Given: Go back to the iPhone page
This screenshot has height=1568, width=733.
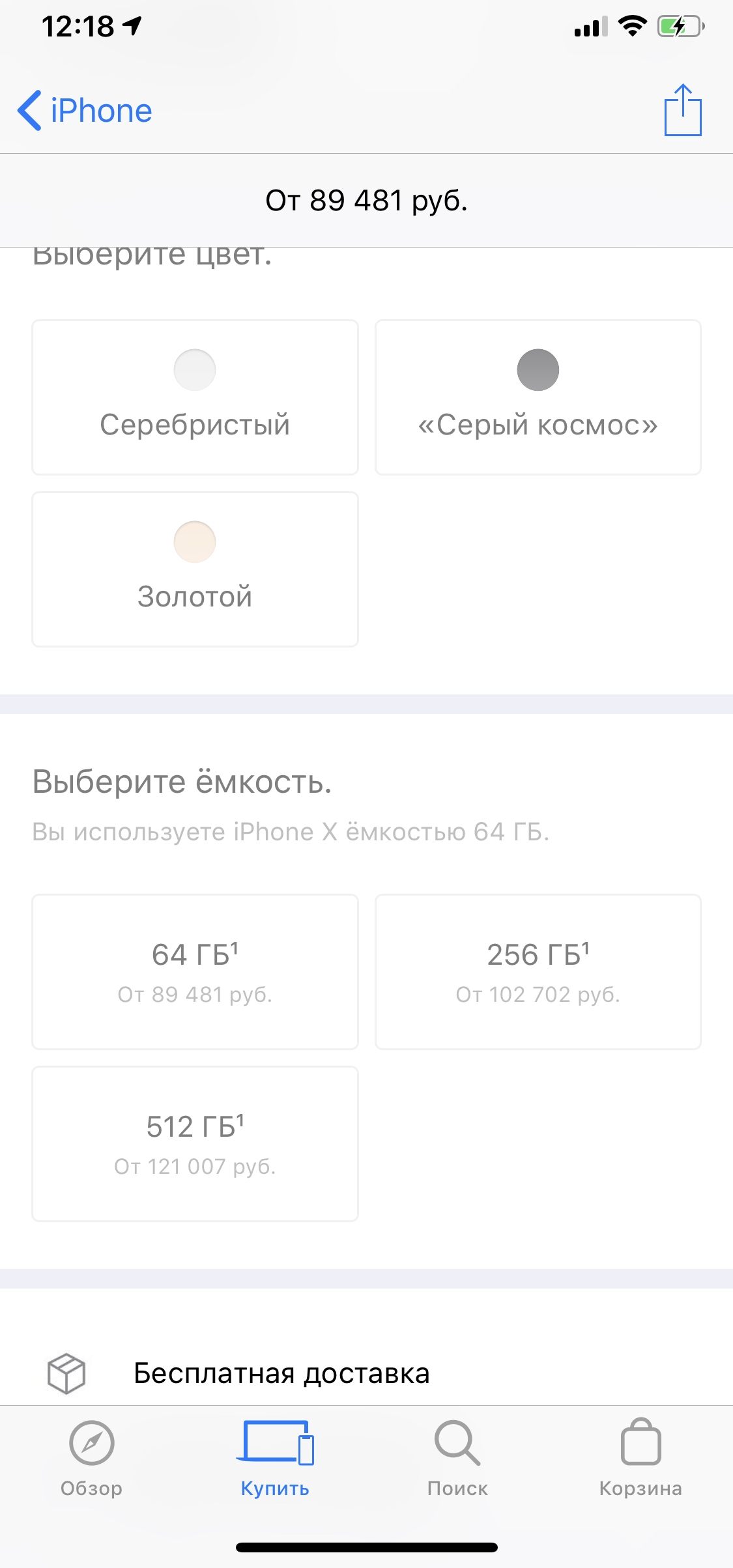Looking at the screenshot, I should (x=85, y=110).
